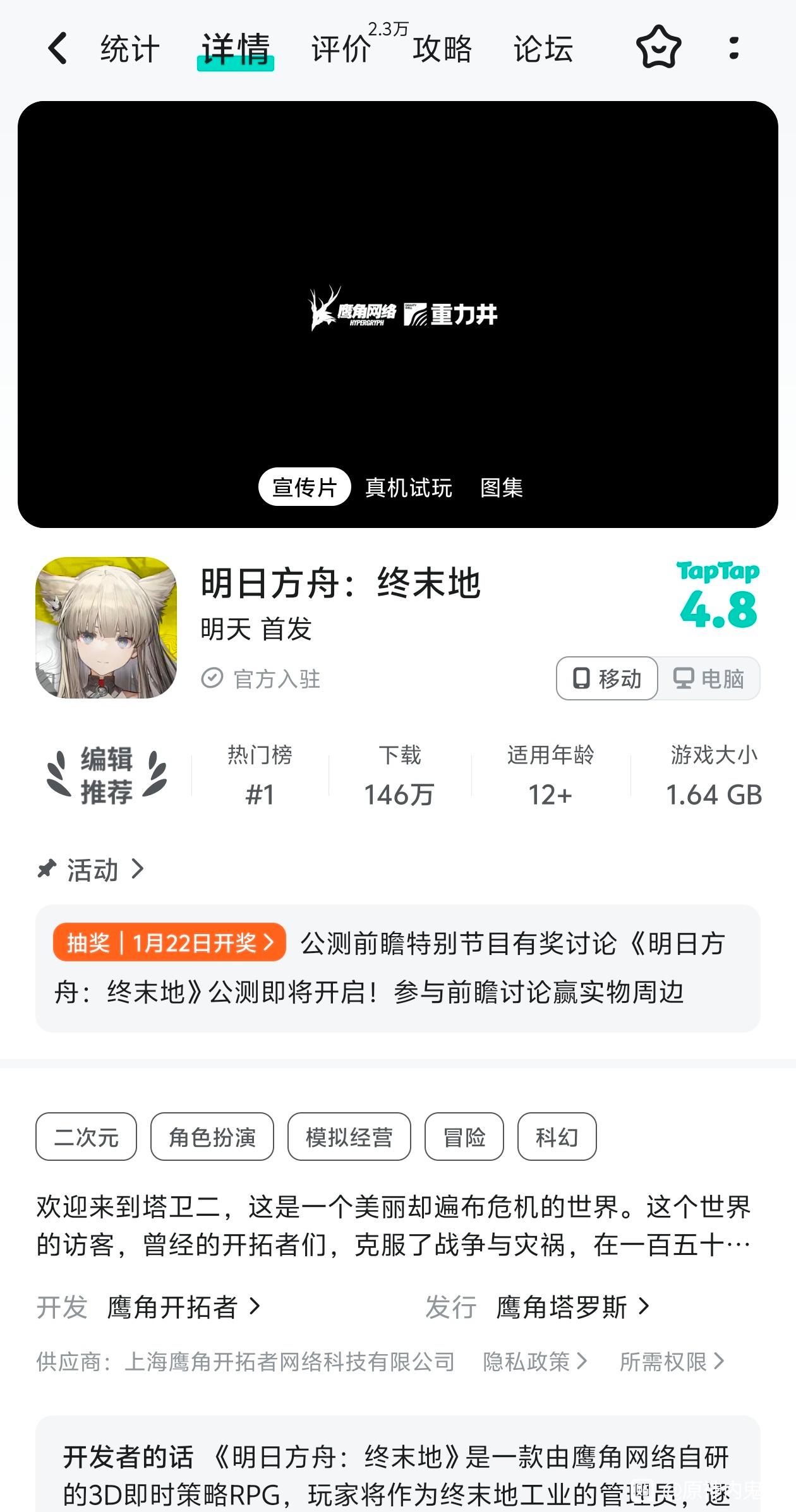
Task: View 所需权限 permissions
Action: [672, 1362]
